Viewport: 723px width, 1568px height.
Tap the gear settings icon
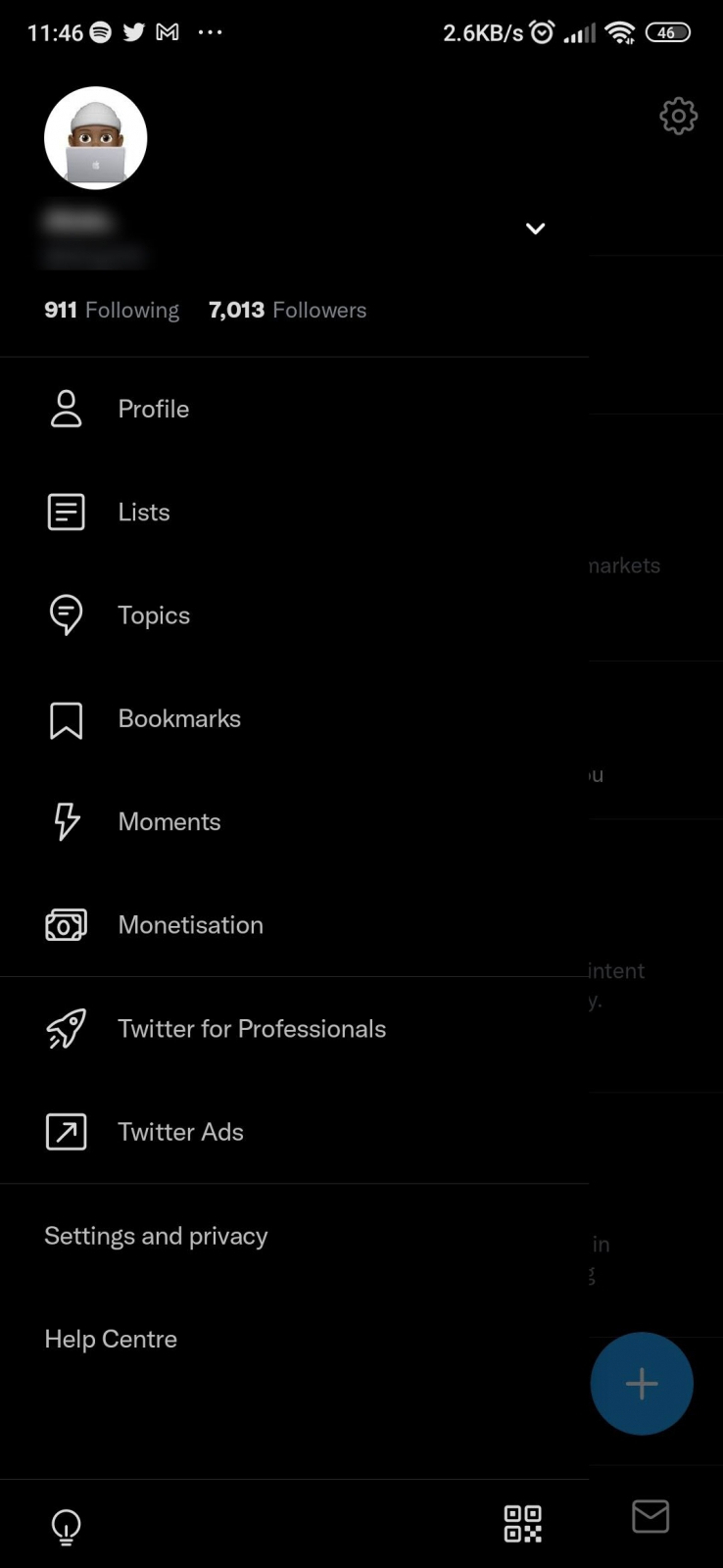[x=678, y=117]
